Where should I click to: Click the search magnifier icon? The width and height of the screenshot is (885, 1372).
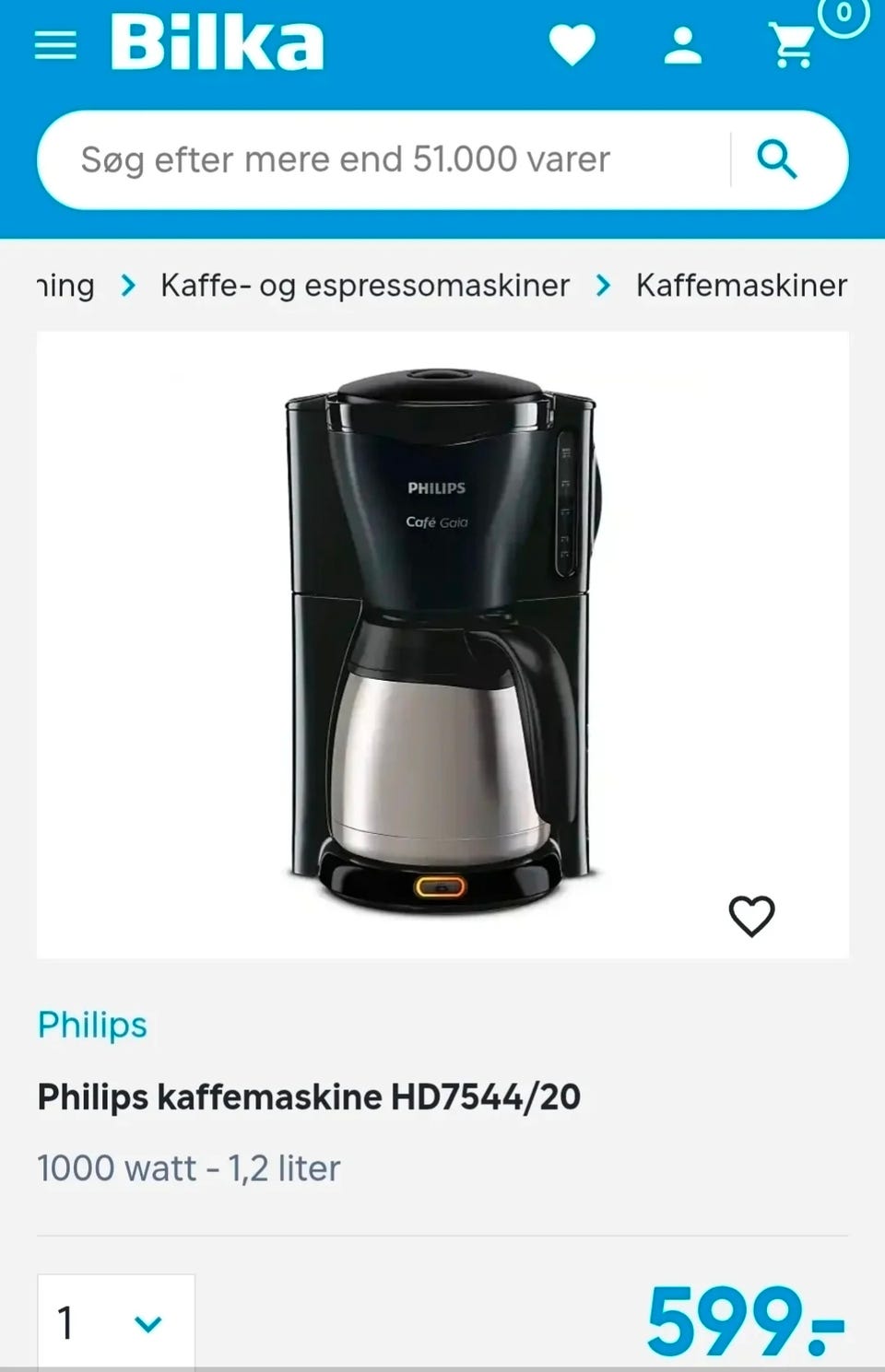[x=779, y=159]
